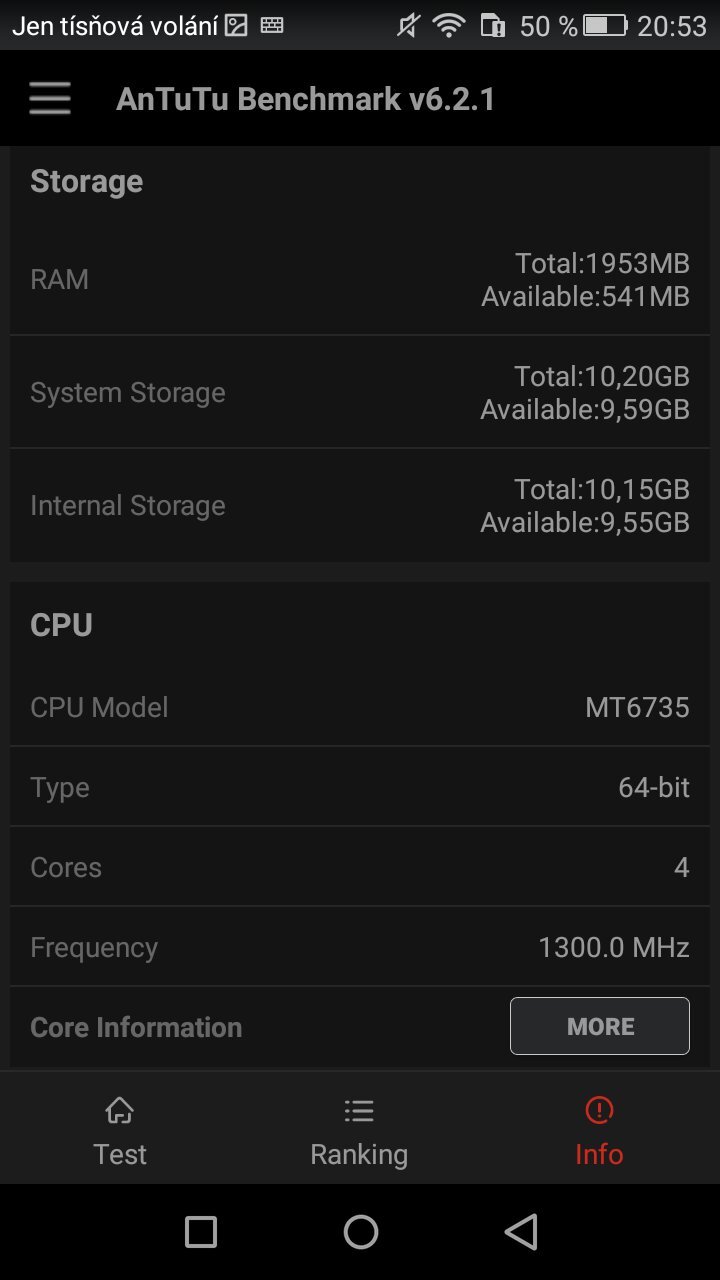This screenshot has width=720, height=1280.
Task: Open the hamburger navigation menu
Action: click(49, 97)
